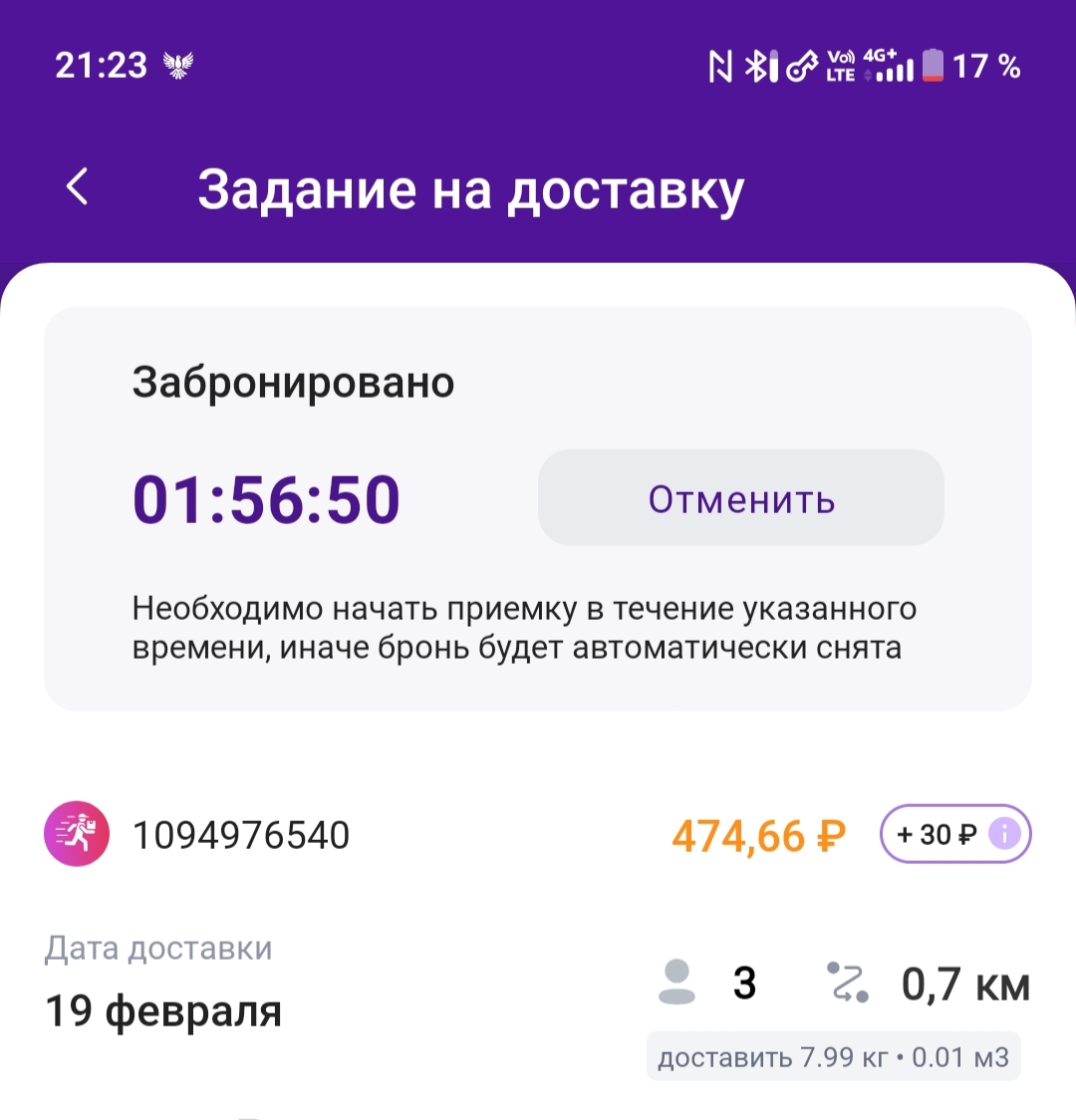1076x1120 pixels.
Task: Open the +30 ₽ bonus info chip
Action: tap(954, 833)
